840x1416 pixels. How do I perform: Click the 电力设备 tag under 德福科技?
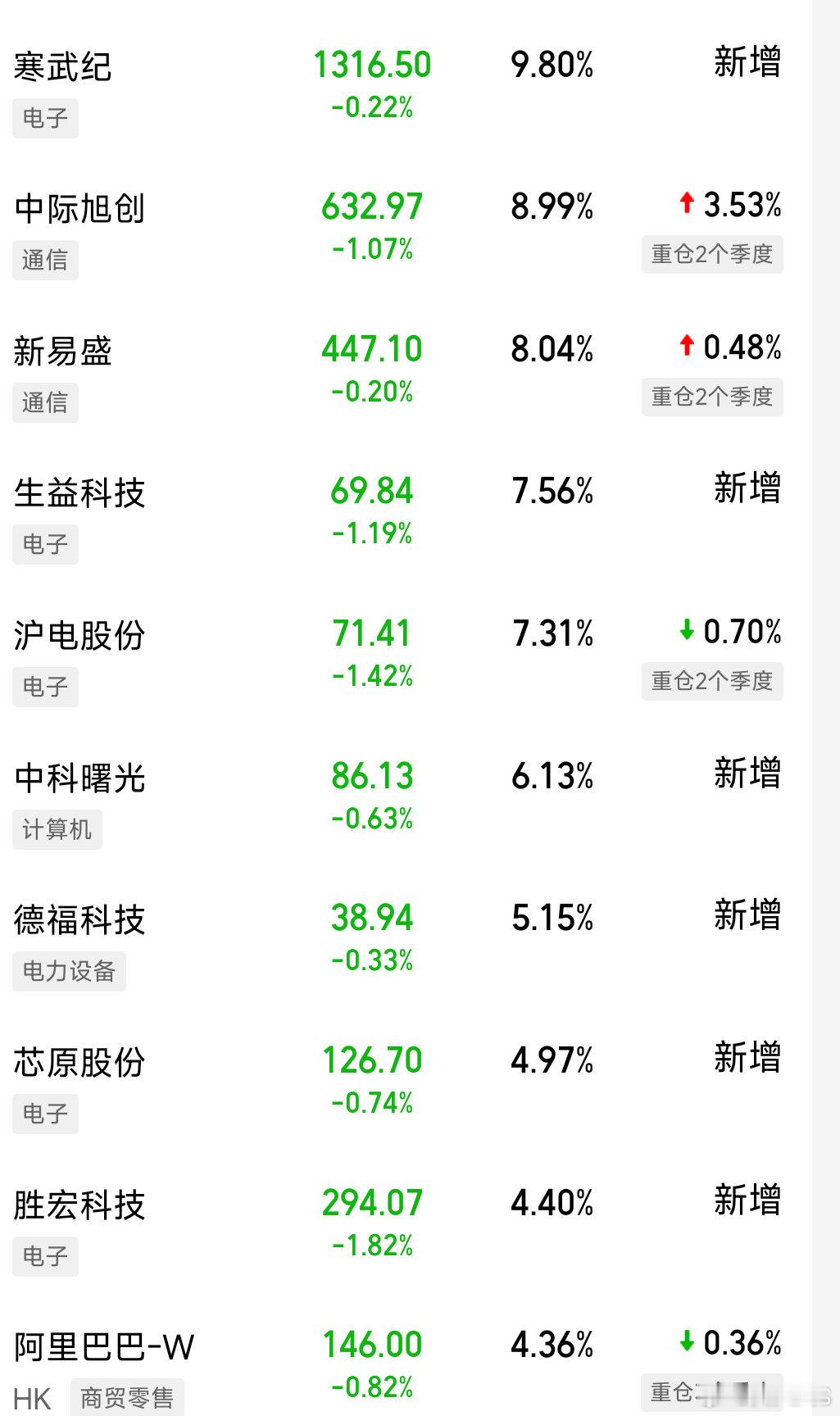click(x=69, y=971)
